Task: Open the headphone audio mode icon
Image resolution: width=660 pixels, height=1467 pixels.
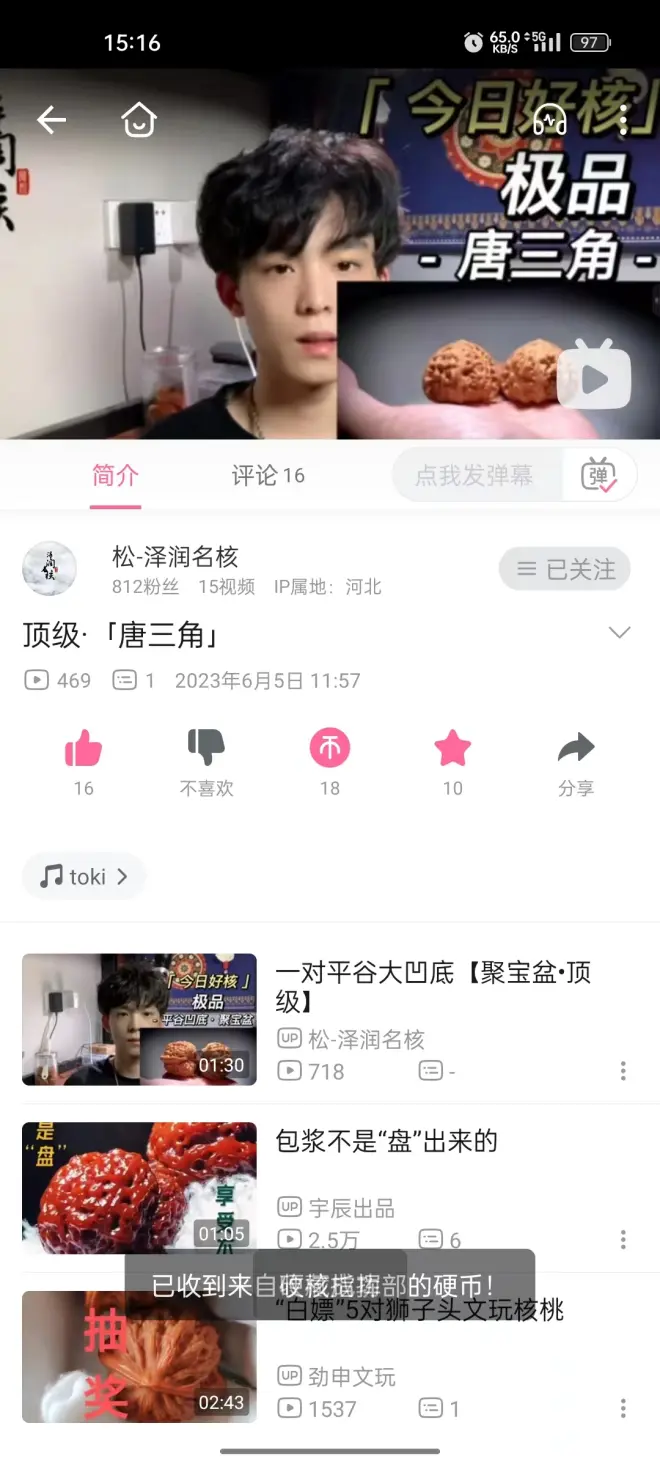Action: point(550,121)
